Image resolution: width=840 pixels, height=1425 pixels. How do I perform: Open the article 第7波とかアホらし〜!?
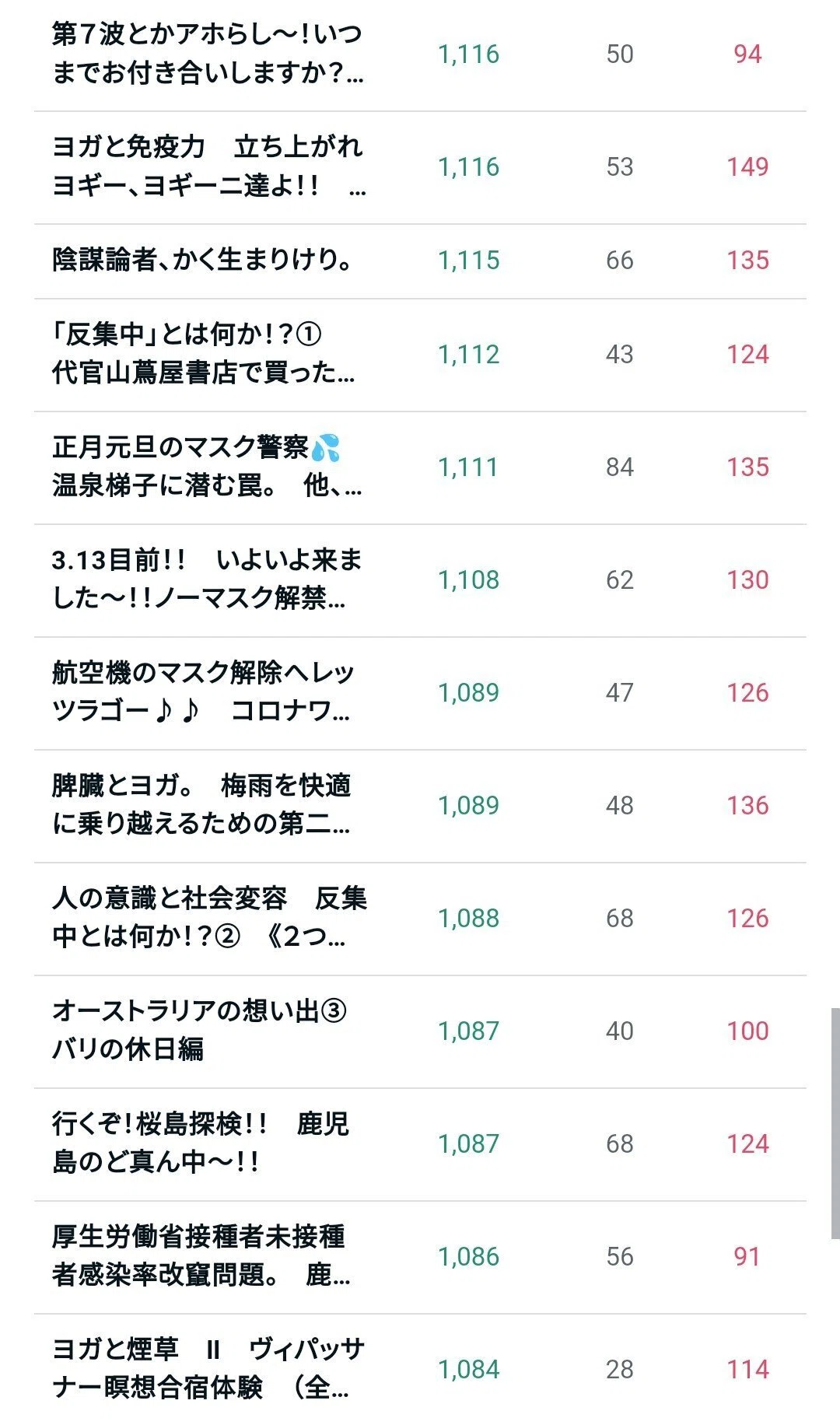coord(208,54)
